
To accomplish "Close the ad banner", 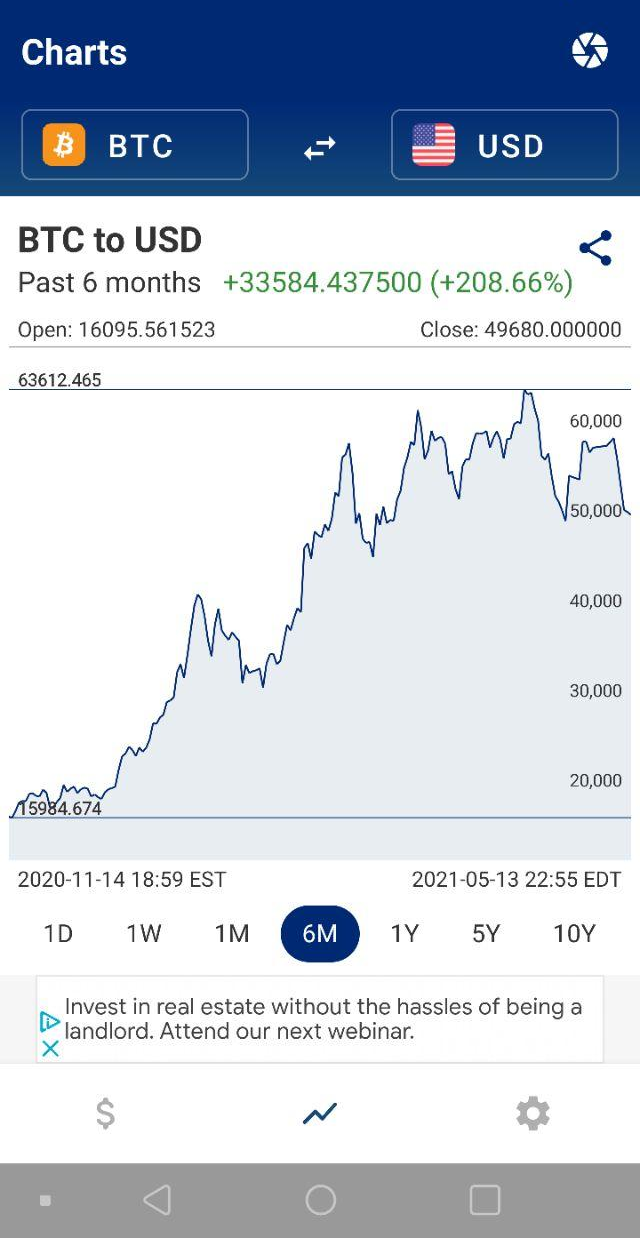I will click(x=51, y=1049).
